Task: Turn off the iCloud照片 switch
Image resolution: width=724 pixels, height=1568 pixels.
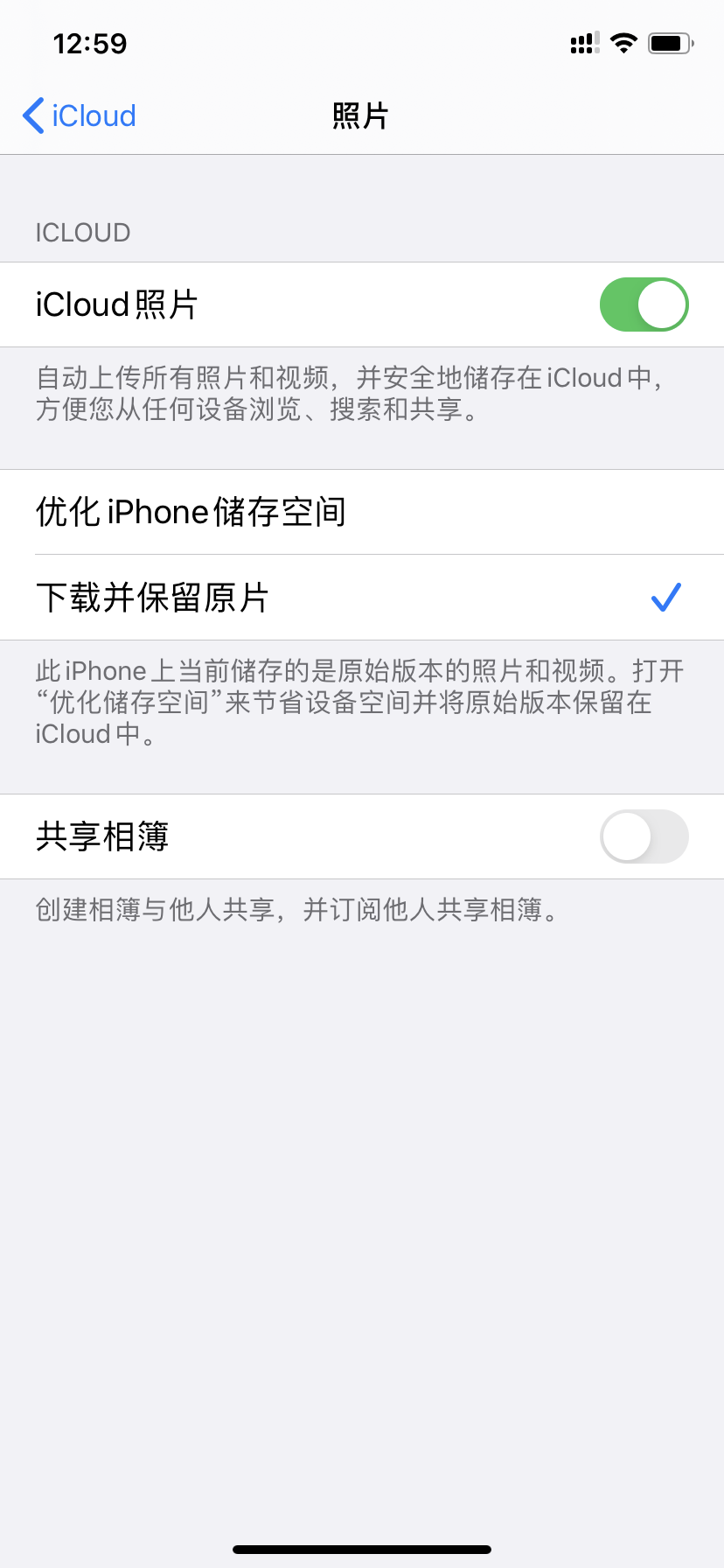Action: click(644, 304)
